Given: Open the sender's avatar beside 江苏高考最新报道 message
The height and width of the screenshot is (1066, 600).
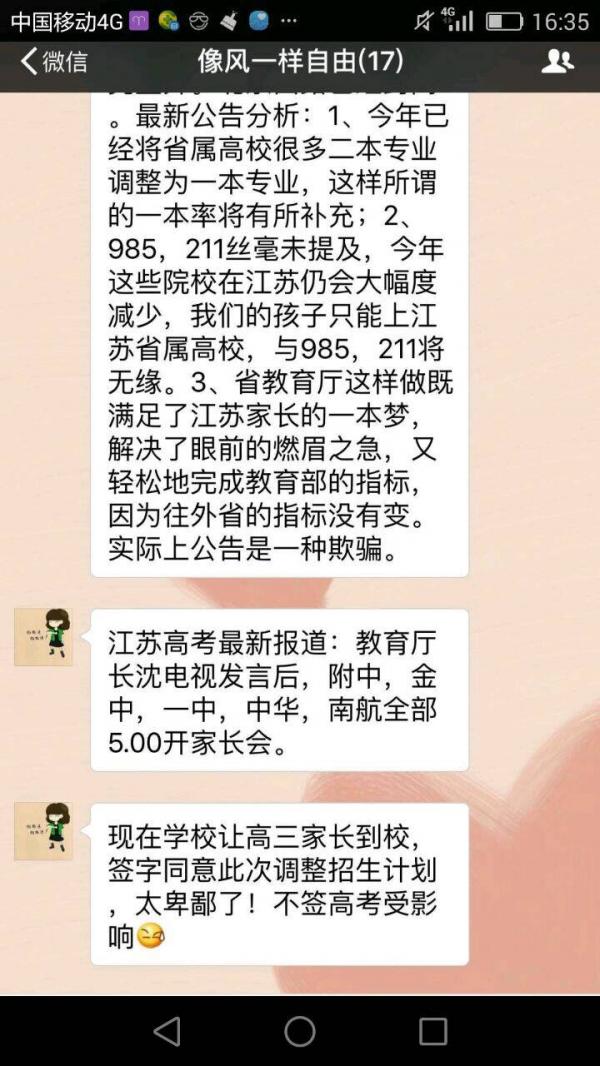Looking at the screenshot, I should tap(43, 637).
